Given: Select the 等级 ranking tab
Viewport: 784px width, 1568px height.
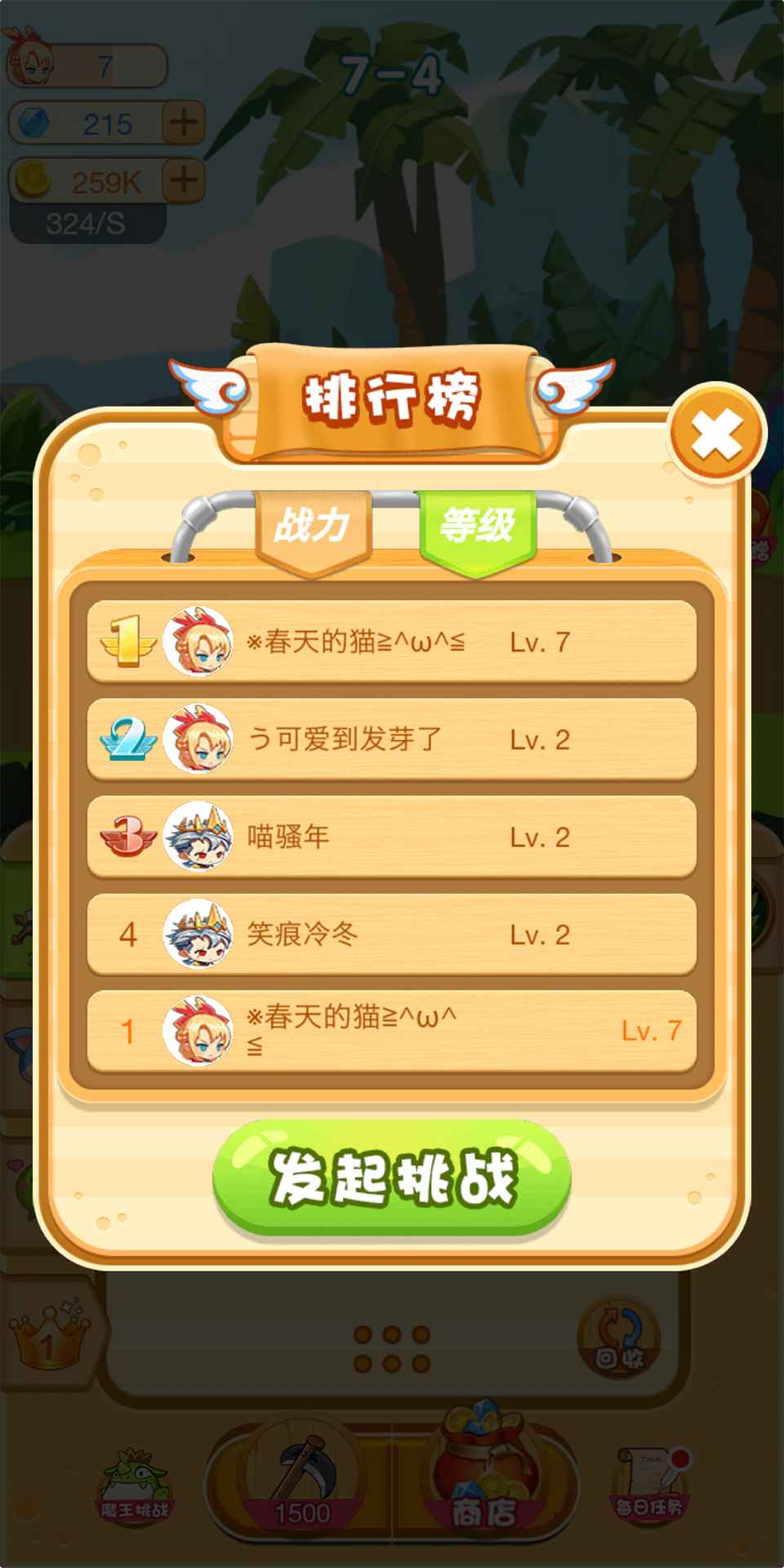Looking at the screenshot, I should tap(477, 527).
